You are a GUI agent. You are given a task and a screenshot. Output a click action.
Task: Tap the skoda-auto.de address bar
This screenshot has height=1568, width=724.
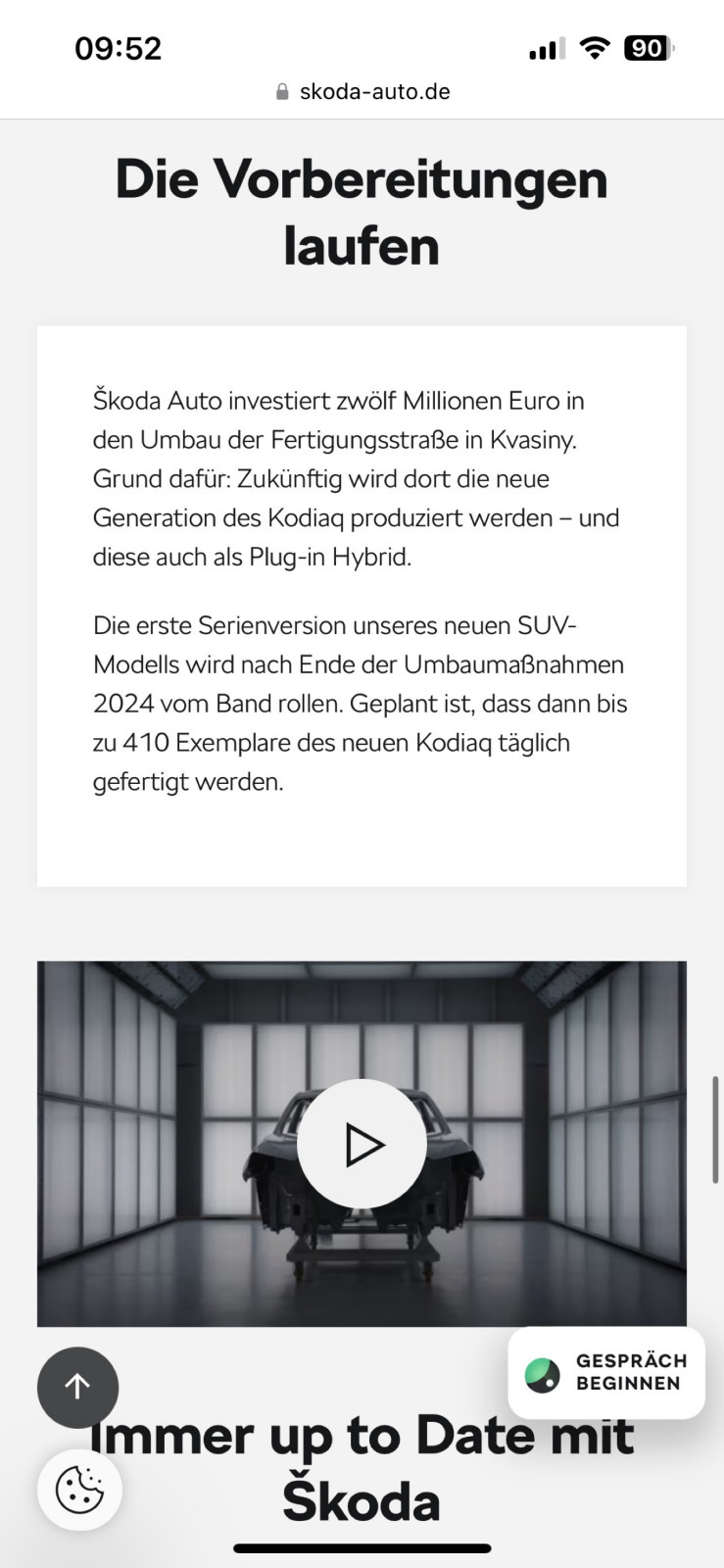pos(362,92)
